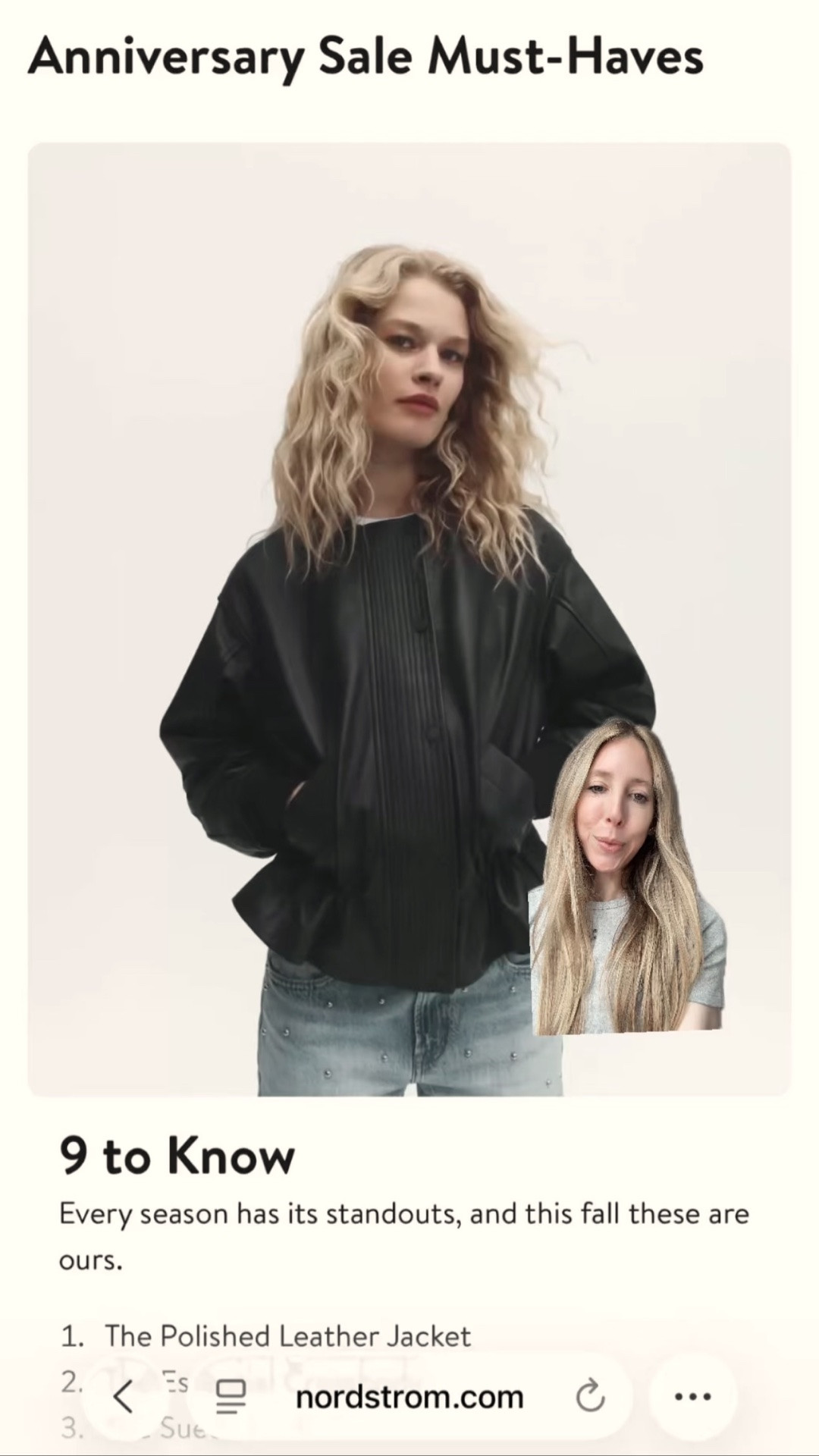The image size is (819, 1456).
Task: Tap the nordstrom.com address bar
Action: tap(409, 1397)
